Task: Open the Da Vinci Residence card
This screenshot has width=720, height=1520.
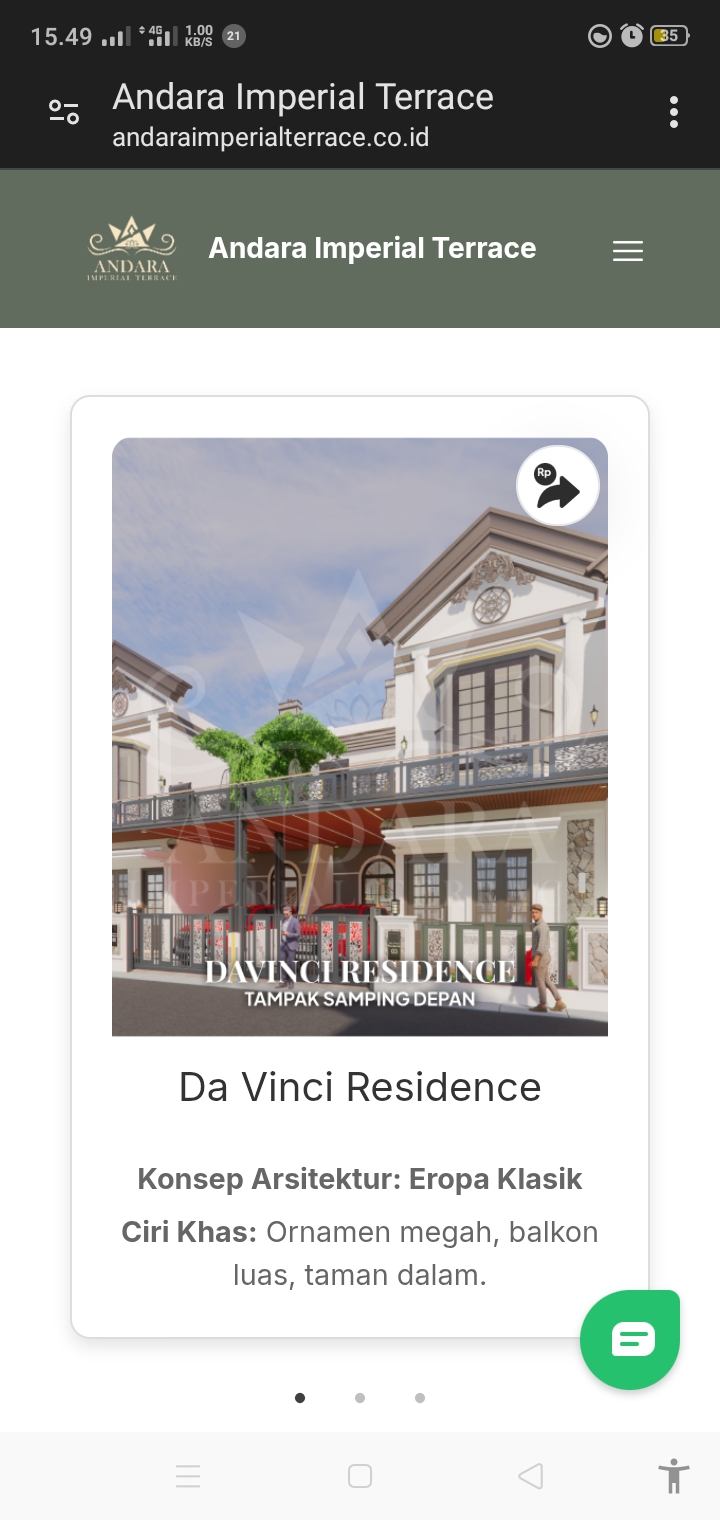Action: [359, 1087]
